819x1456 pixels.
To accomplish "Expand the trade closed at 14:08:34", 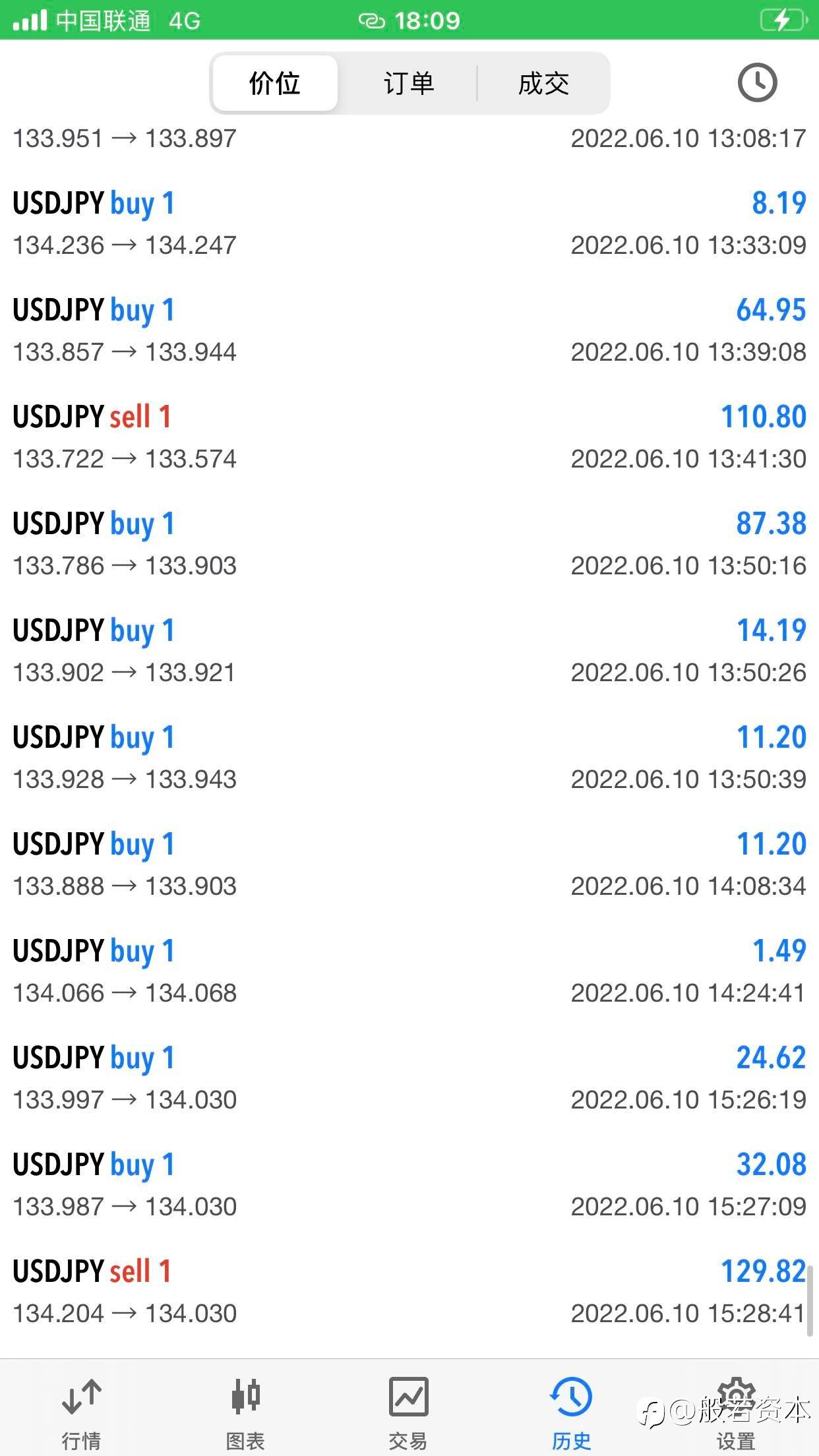I will [409, 864].
